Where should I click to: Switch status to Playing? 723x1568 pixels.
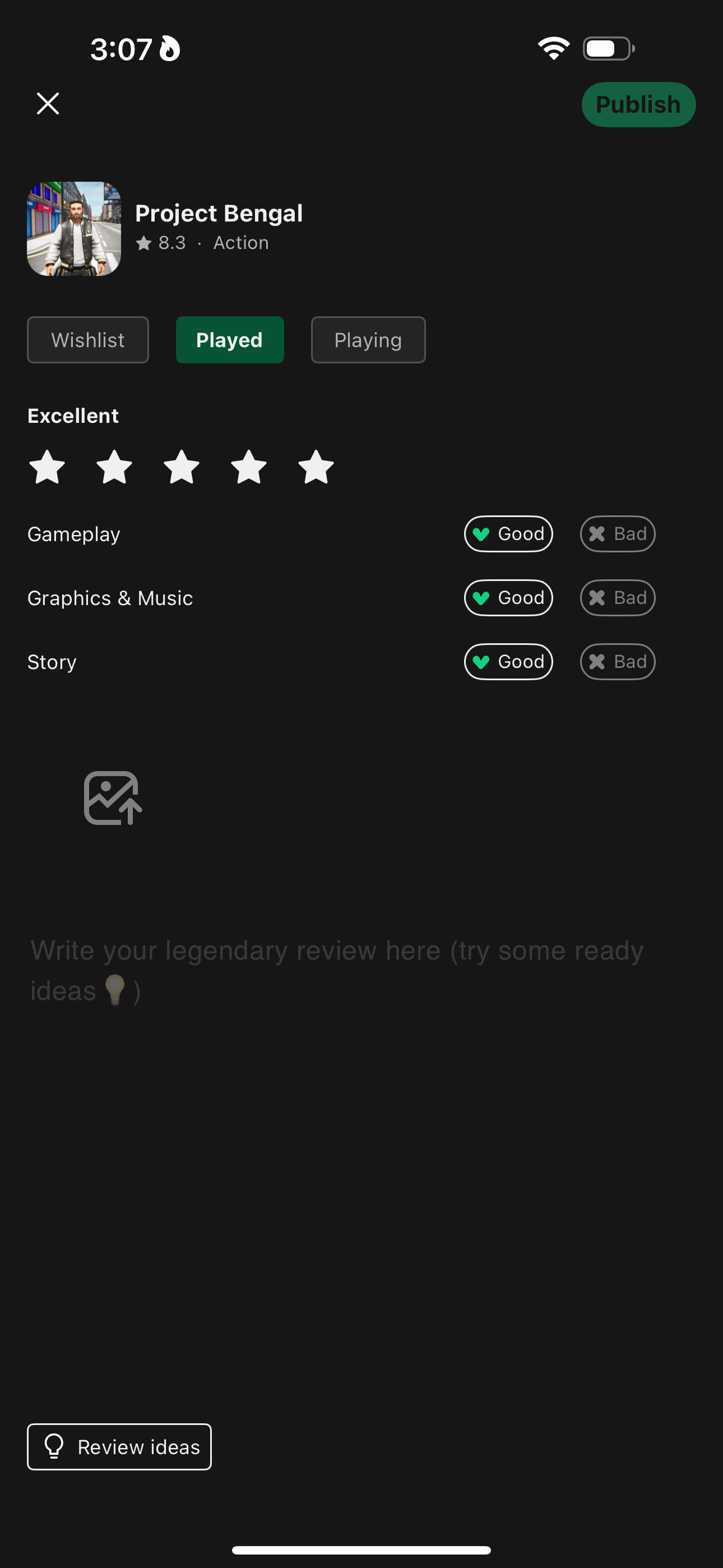pyautogui.click(x=368, y=340)
